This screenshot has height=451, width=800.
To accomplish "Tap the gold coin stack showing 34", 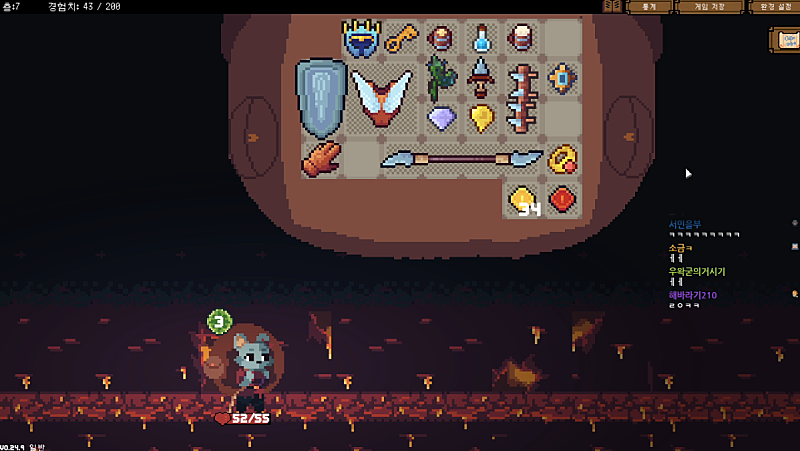I will (523, 200).
